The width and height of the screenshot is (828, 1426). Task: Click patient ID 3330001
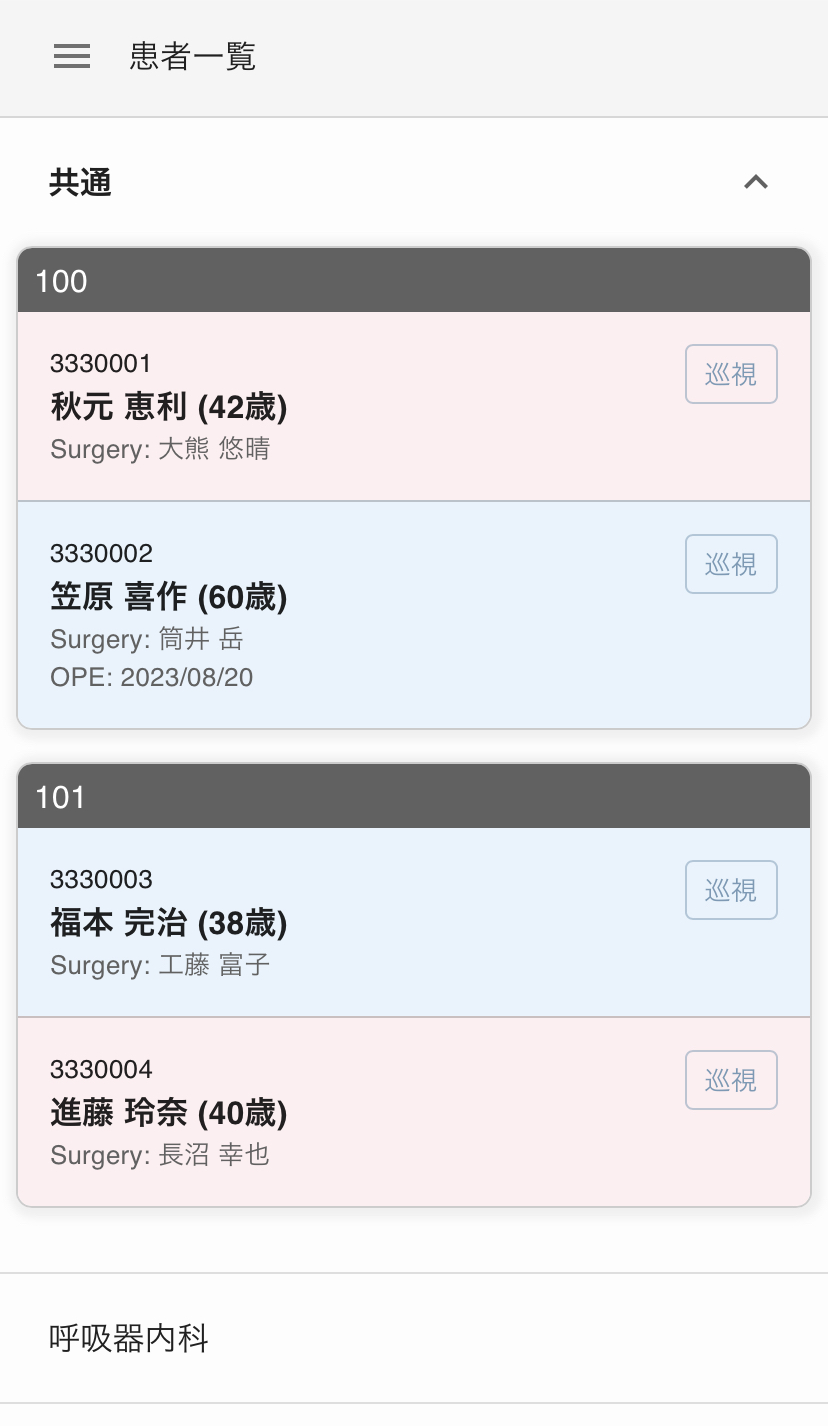point(101,364)
